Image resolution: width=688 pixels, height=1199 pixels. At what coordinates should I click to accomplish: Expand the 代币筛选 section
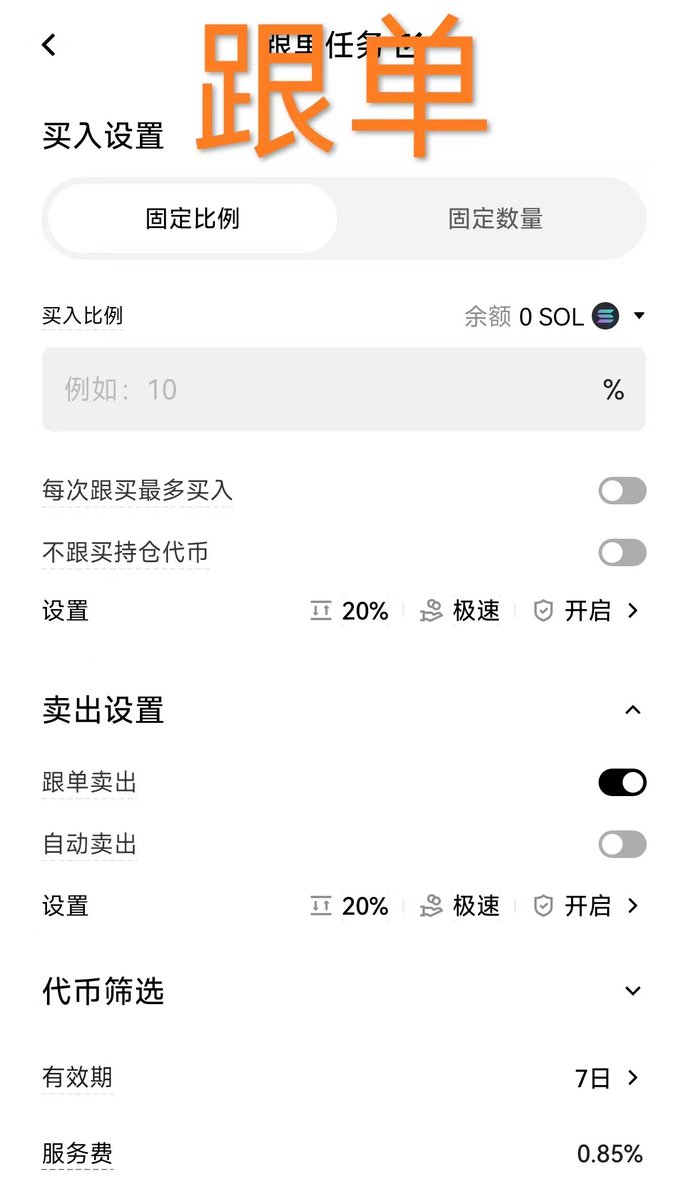[x=632, y=991]
